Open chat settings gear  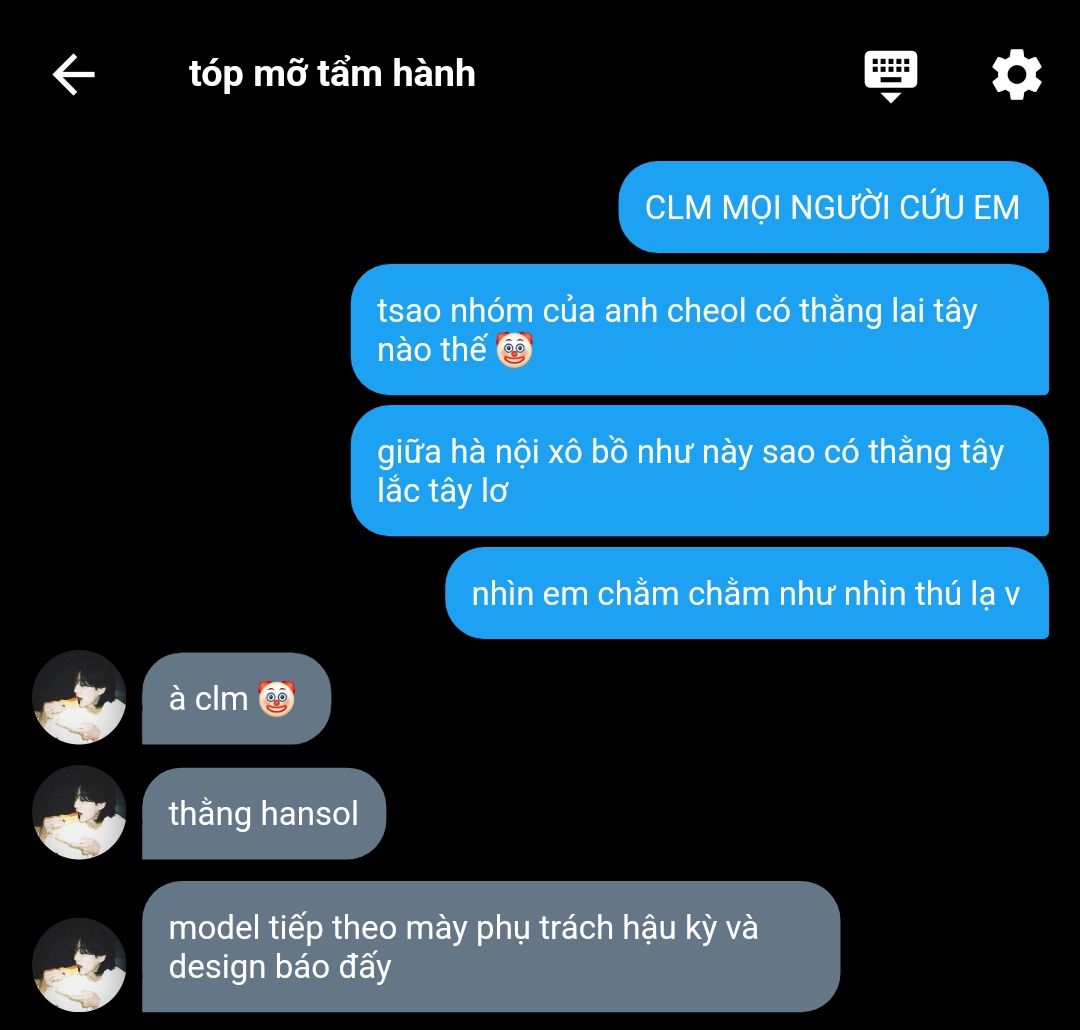[x=1016, y=75]
